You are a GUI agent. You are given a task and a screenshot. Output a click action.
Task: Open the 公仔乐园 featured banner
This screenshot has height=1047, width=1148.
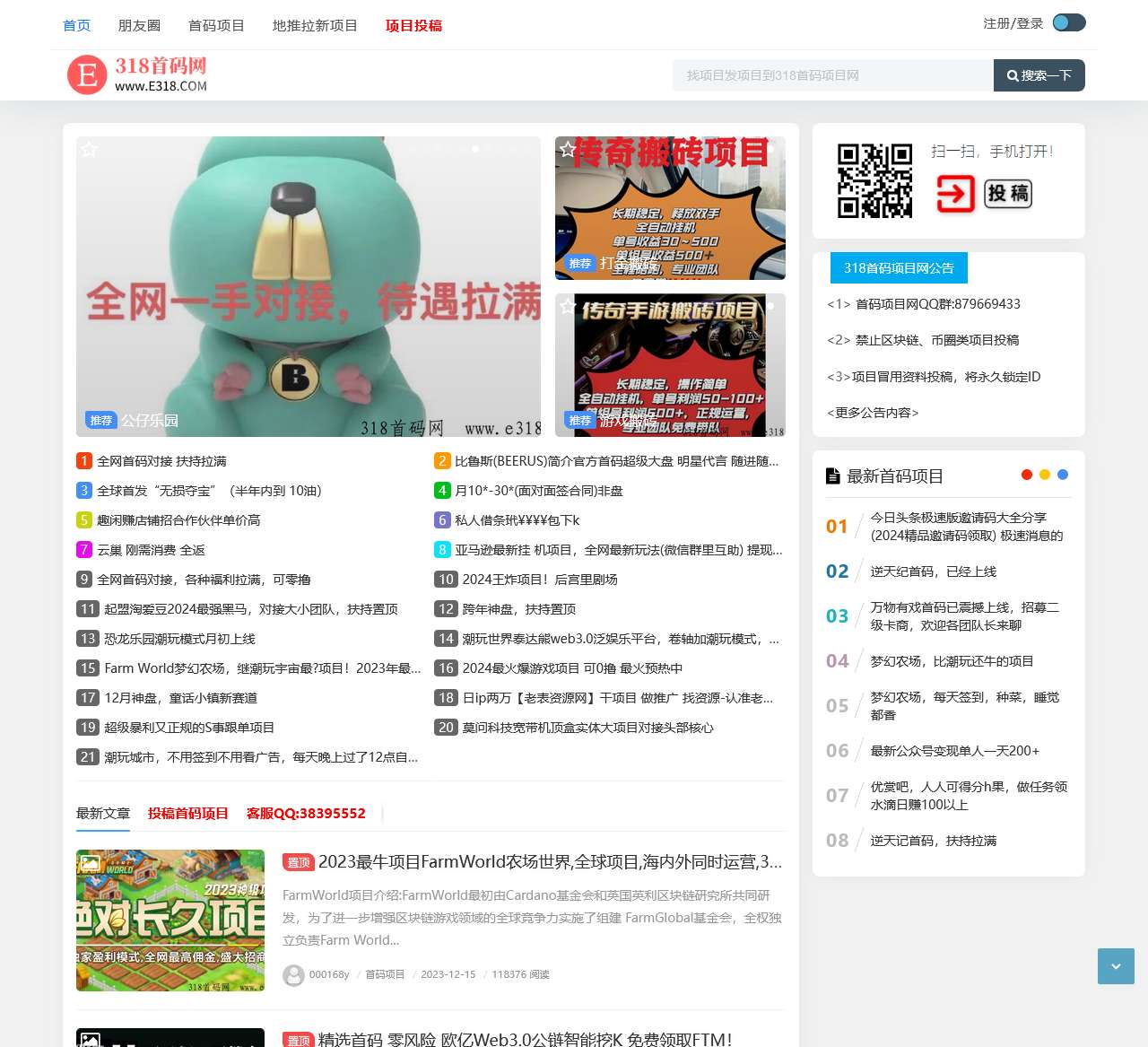pos(309,287)
